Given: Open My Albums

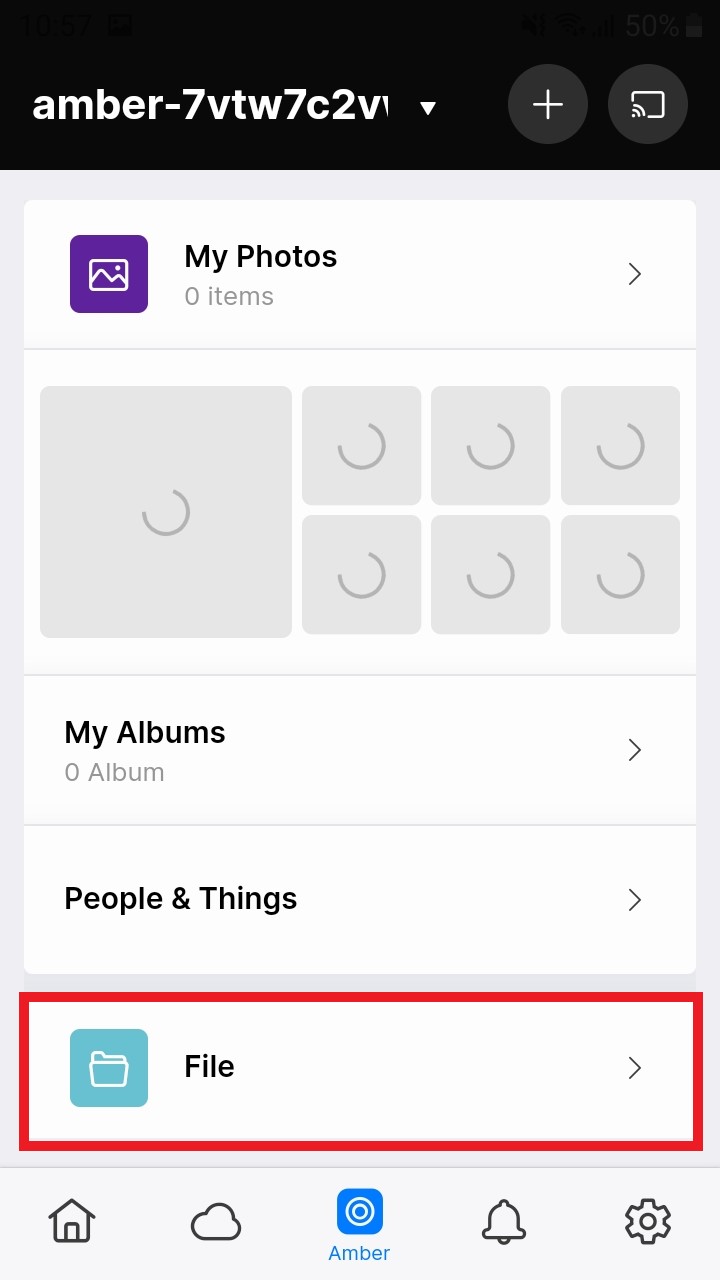Looking at the screenshot, I should click(x=360, y=750).
